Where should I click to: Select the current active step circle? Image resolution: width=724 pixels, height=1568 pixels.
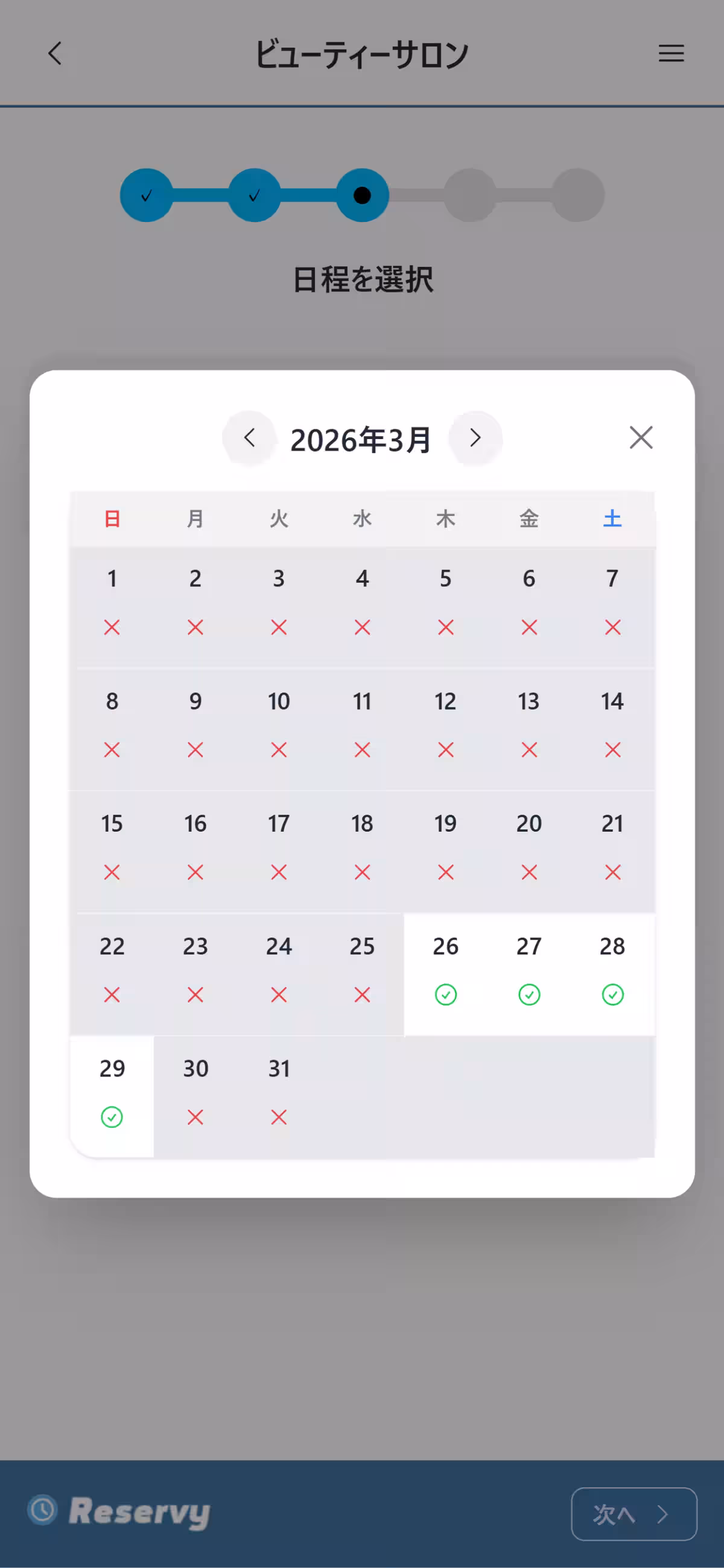[361, 195]
